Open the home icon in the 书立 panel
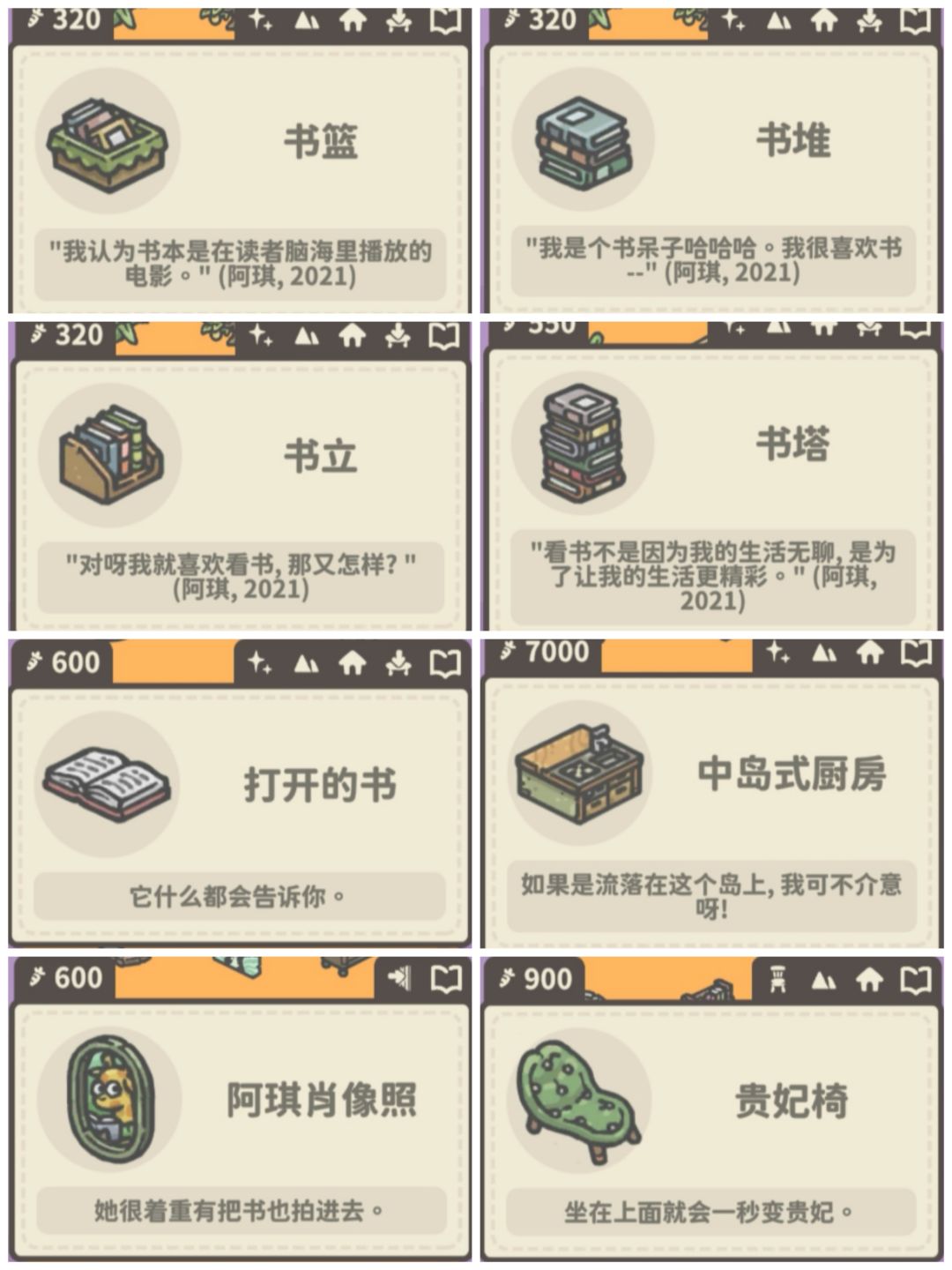This screenshot has width=952, height=1270. point(353,333)
